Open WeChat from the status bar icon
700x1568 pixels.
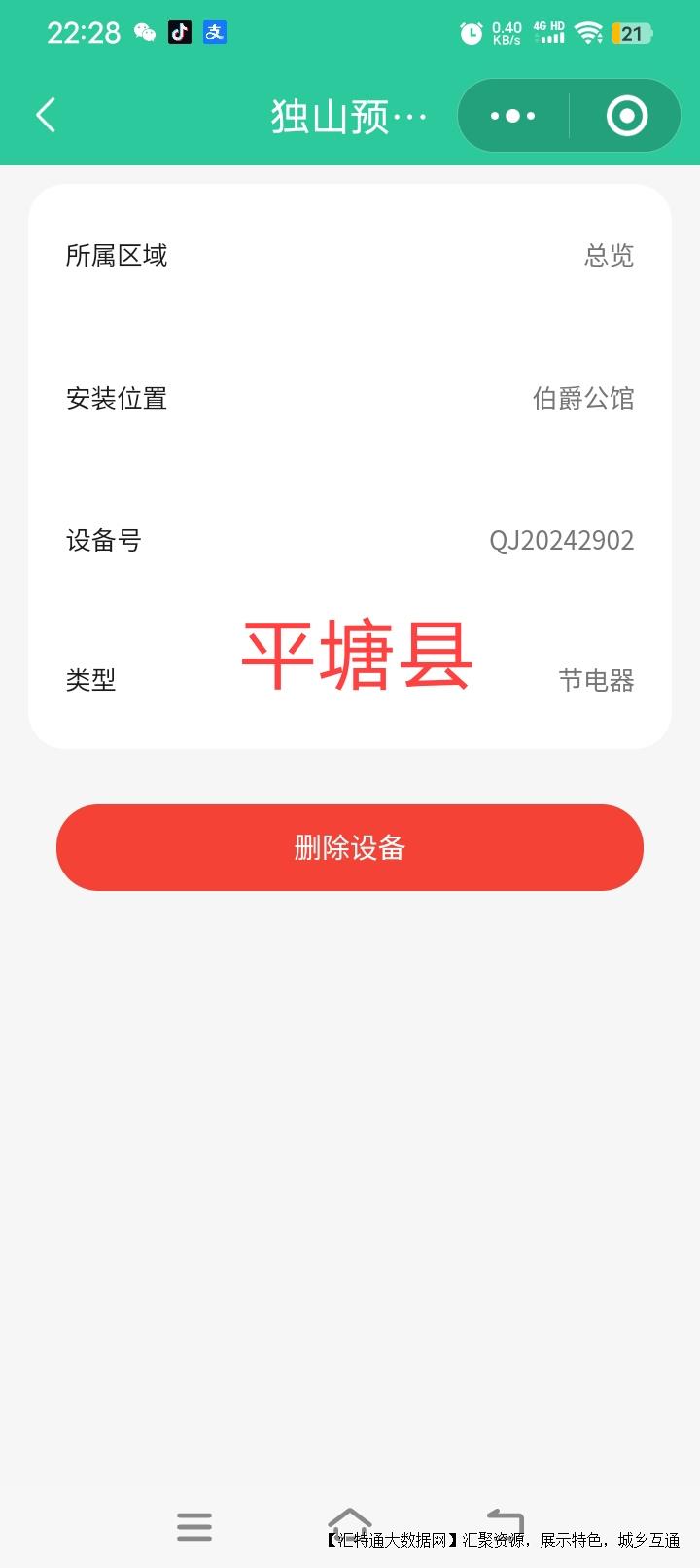pos(146,32)
